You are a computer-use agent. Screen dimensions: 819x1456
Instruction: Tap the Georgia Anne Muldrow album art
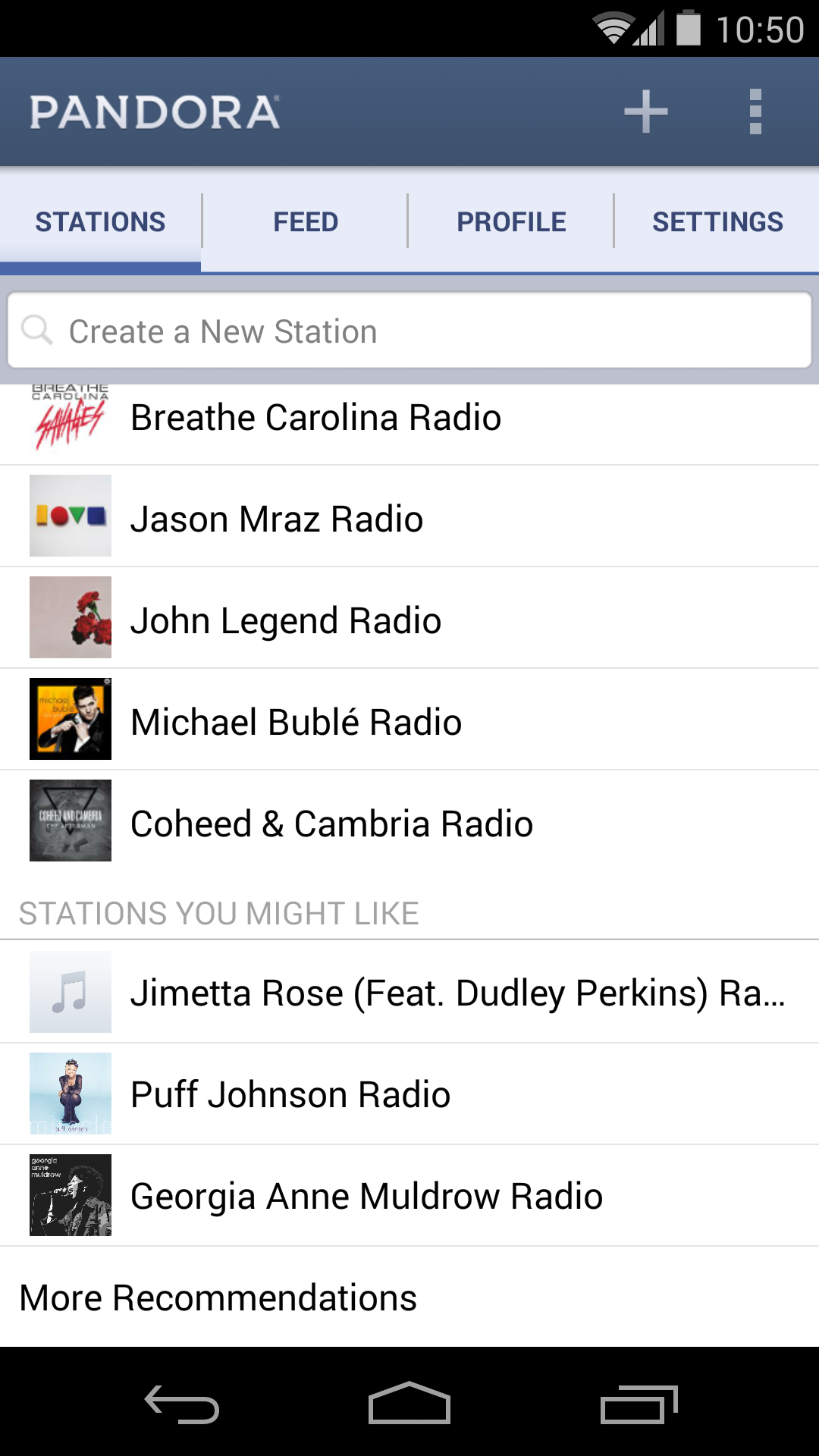coord(70,1195)
